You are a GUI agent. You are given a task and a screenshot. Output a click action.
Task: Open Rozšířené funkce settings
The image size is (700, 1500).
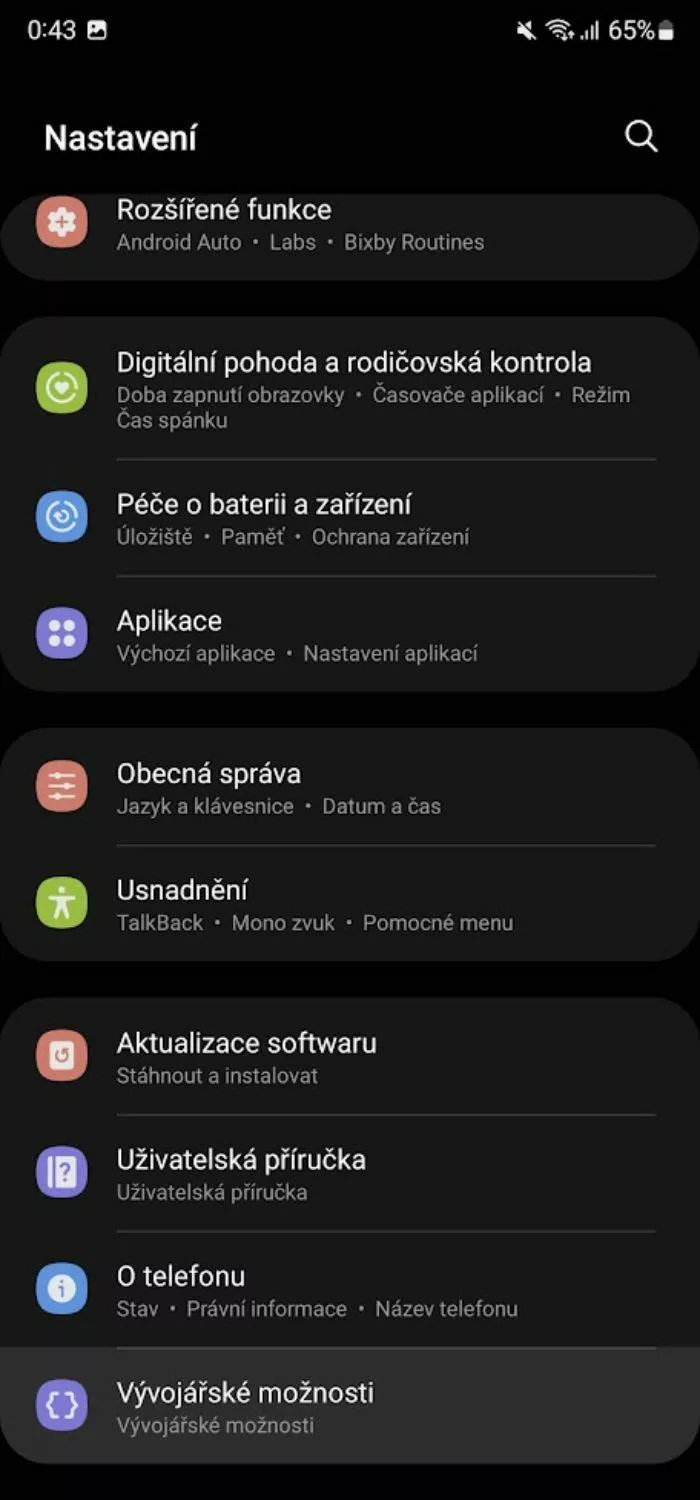(350, 236)
